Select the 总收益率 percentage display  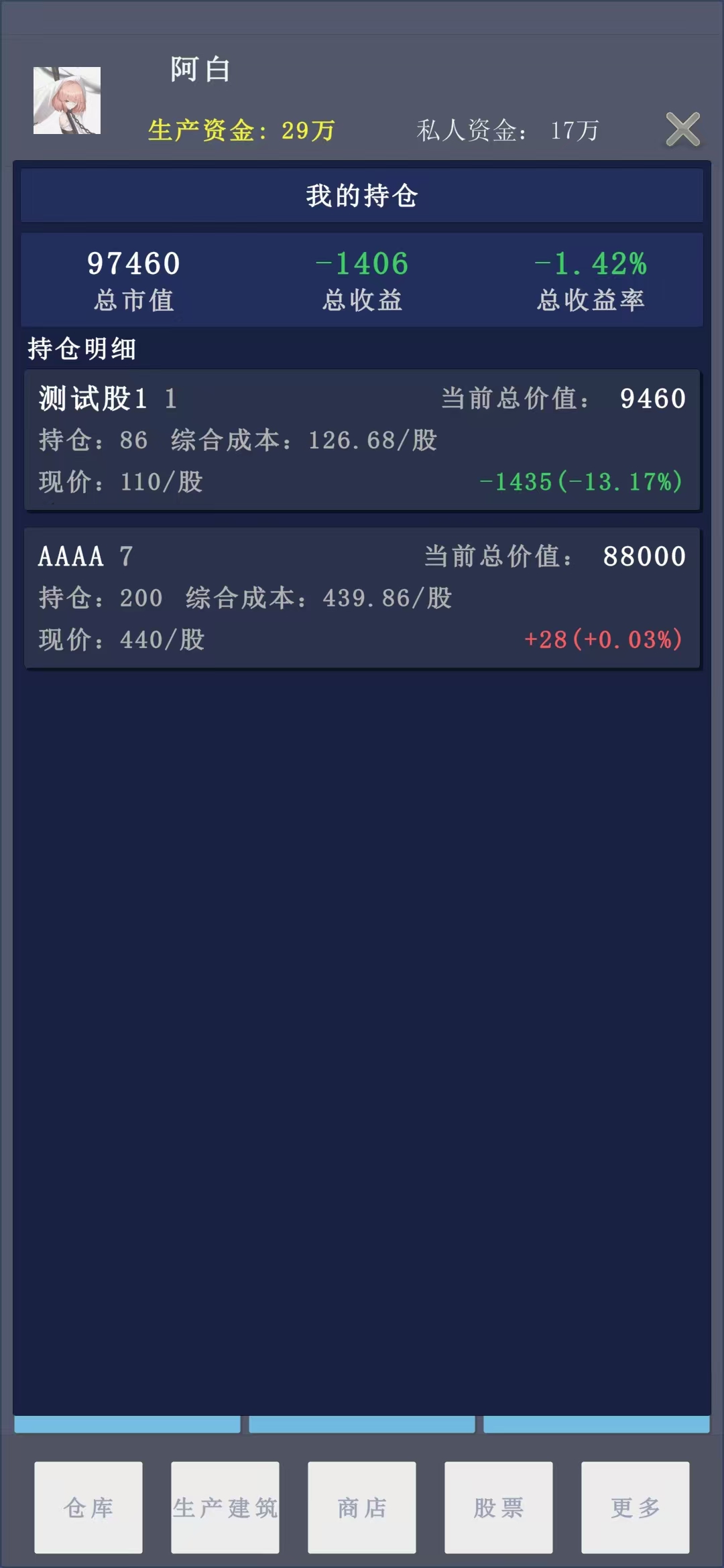[590, 278]
